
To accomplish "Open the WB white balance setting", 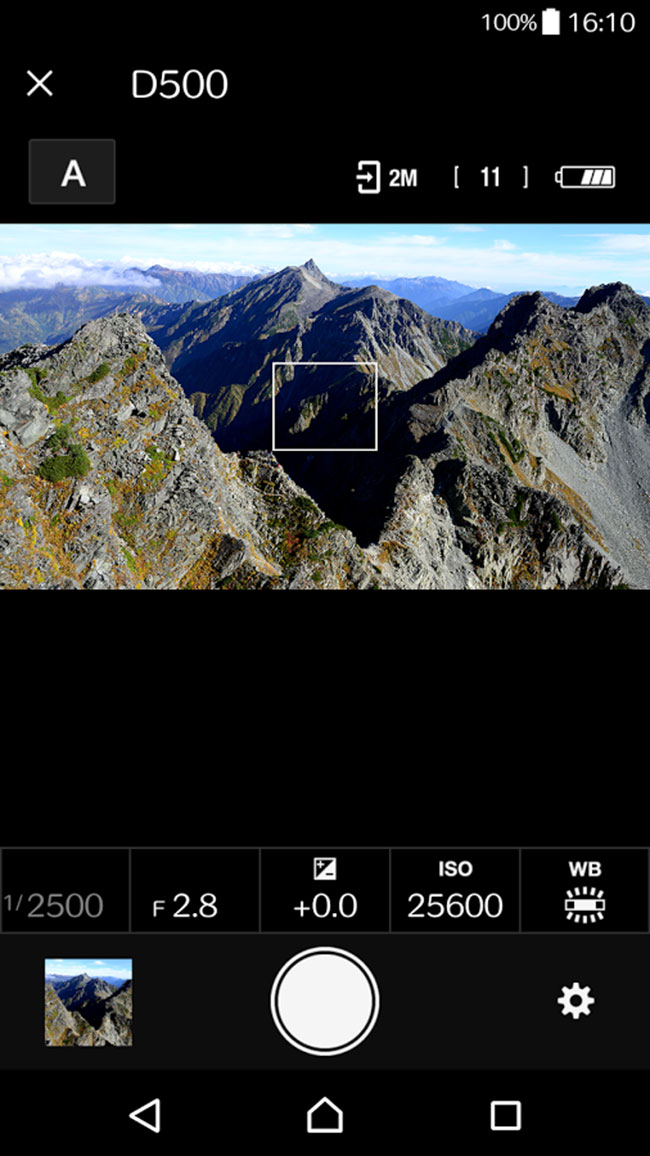I will [x=585, y=892].
